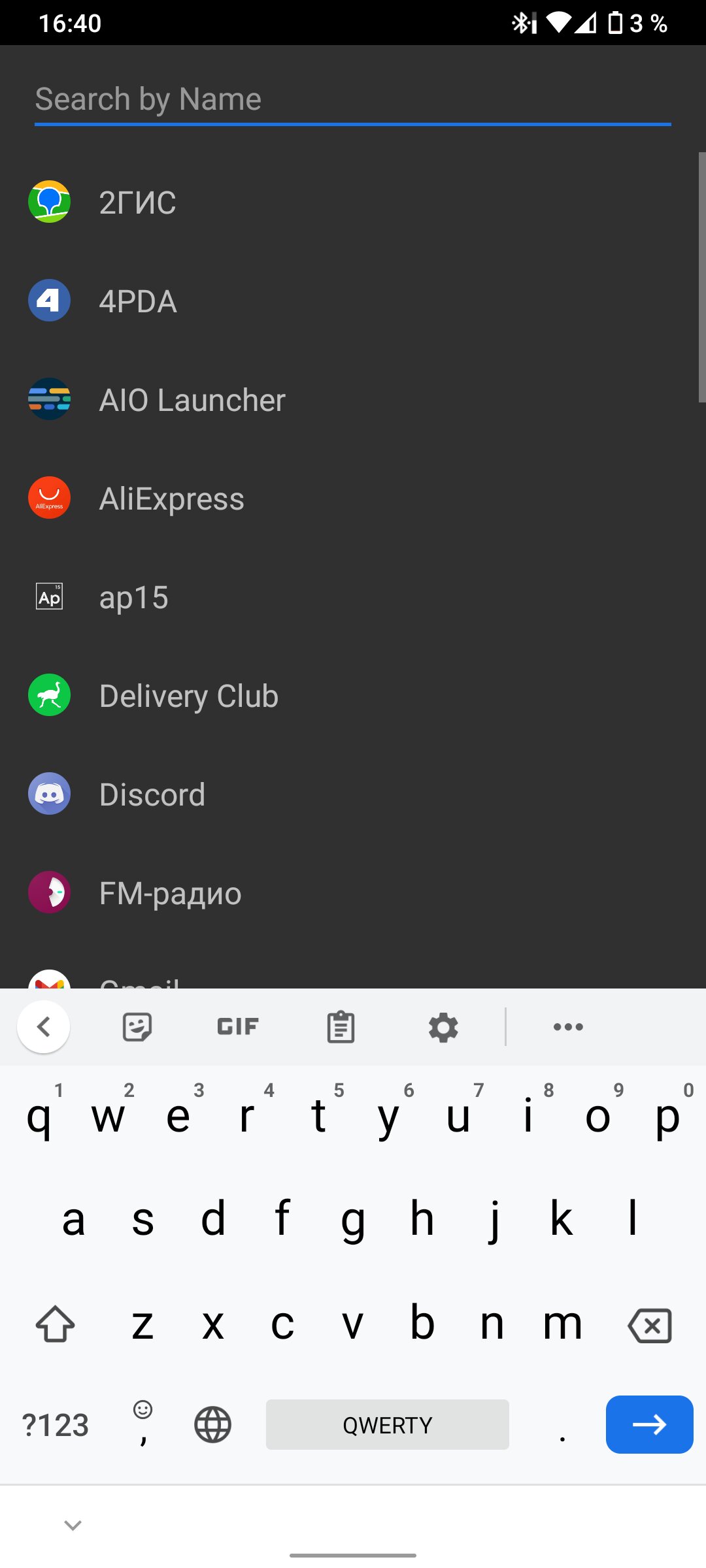Open Delivery Club entry
This screenshot has width=706, height=1568.
353,695
